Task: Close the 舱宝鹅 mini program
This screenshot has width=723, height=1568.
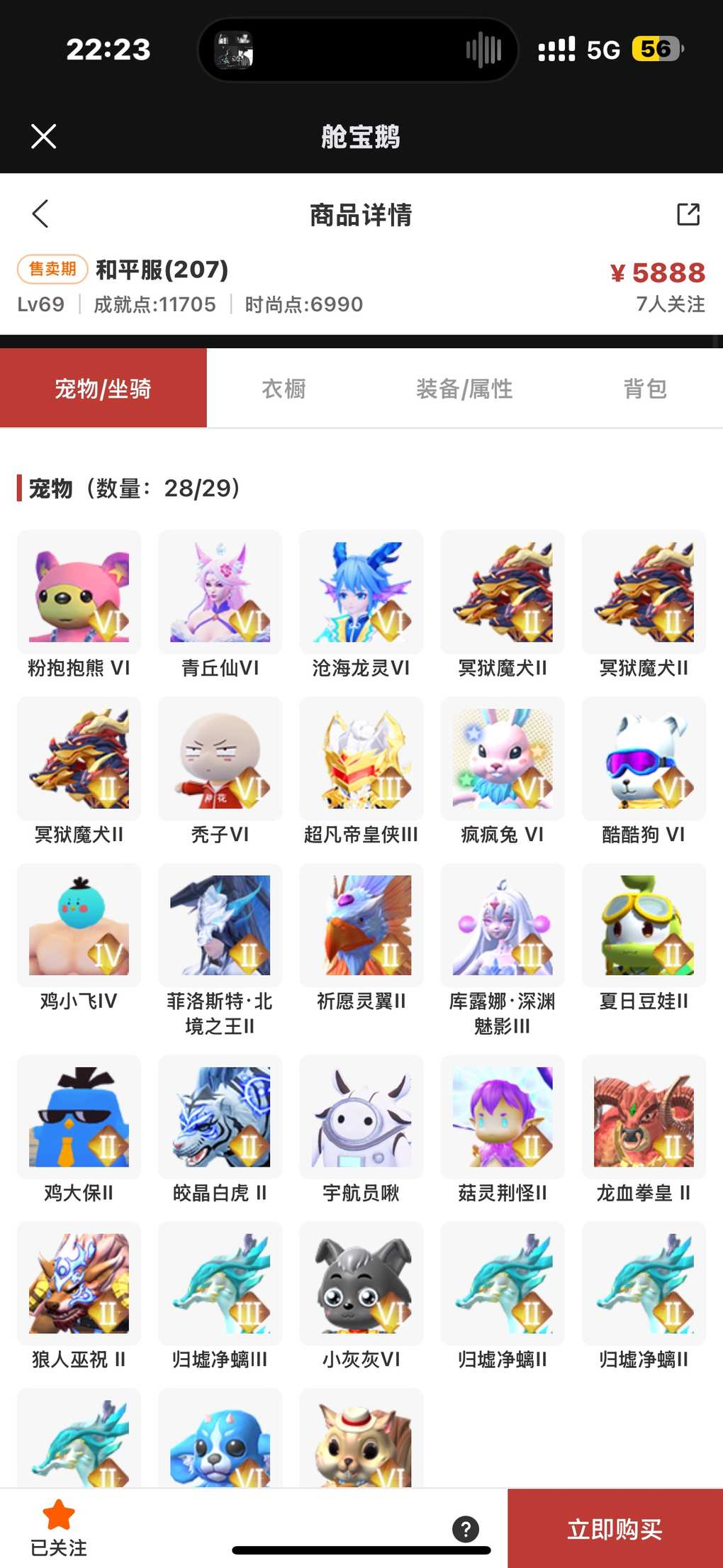Action: pos(44,136)
